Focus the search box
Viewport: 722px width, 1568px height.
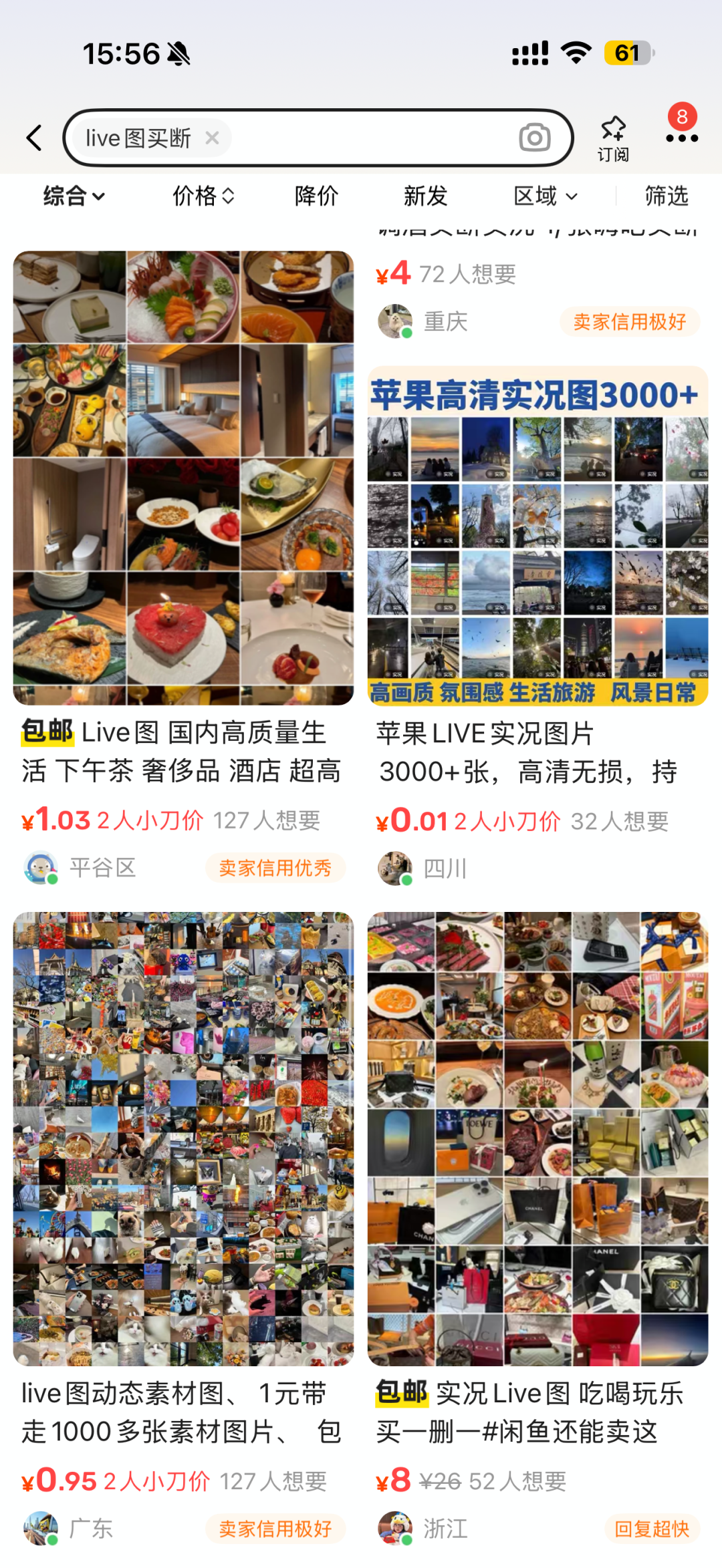(x=368, y=138)
